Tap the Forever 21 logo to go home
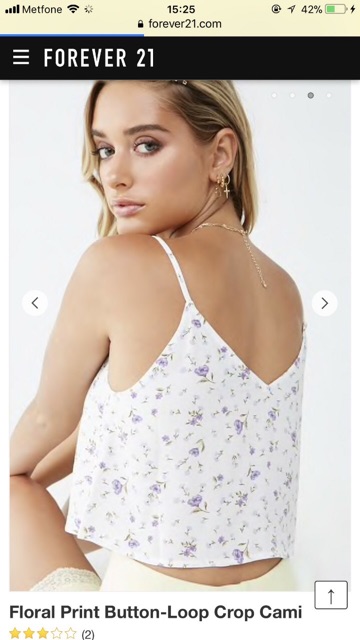 pyautogui.click(x=99, y=58)
